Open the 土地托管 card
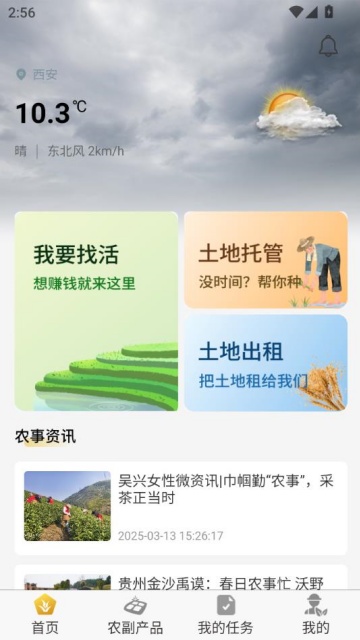The width and height of the screenshot is (360, 640). click(x=266, y=260)
